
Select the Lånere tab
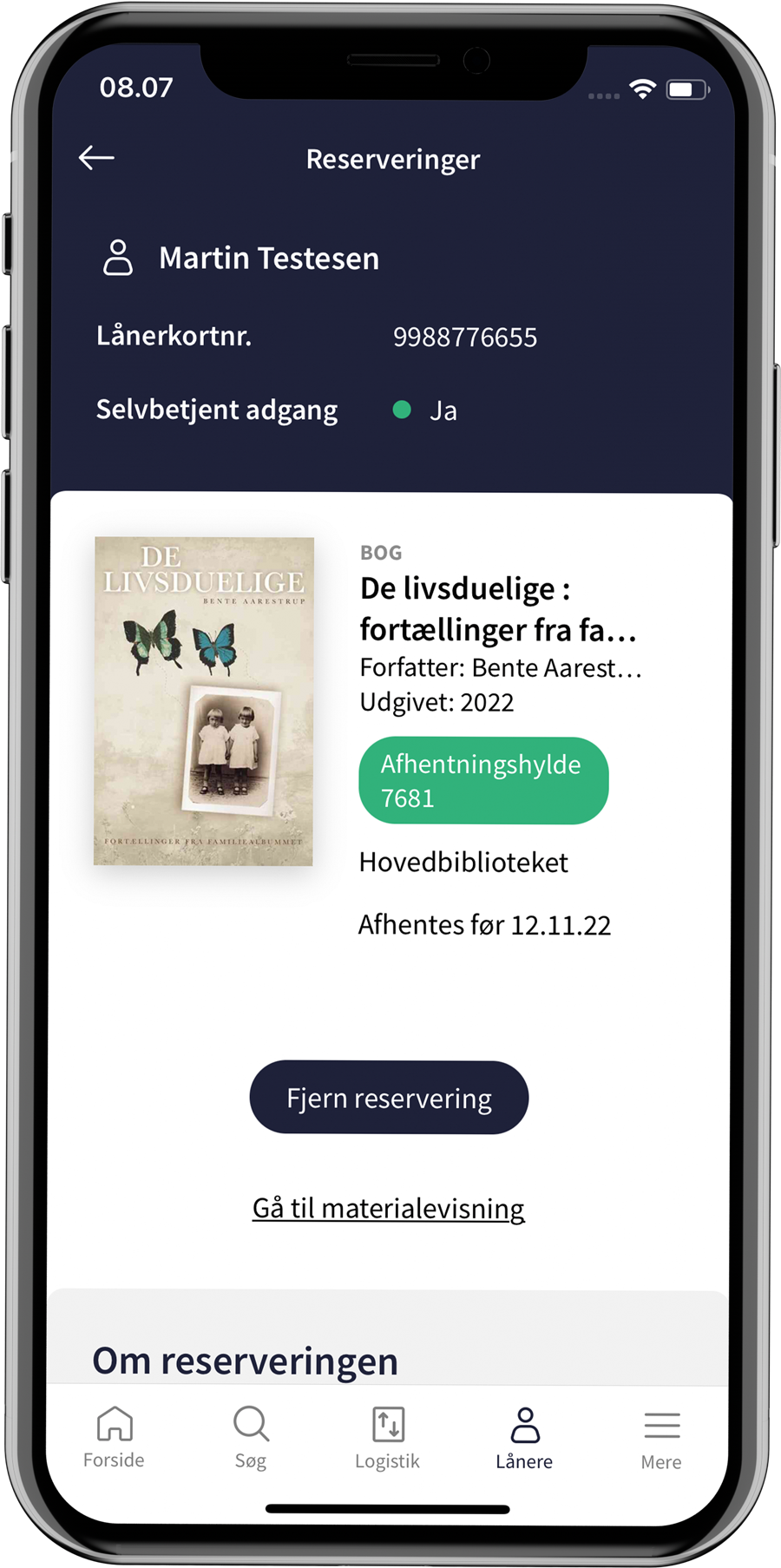[524, 1438]
